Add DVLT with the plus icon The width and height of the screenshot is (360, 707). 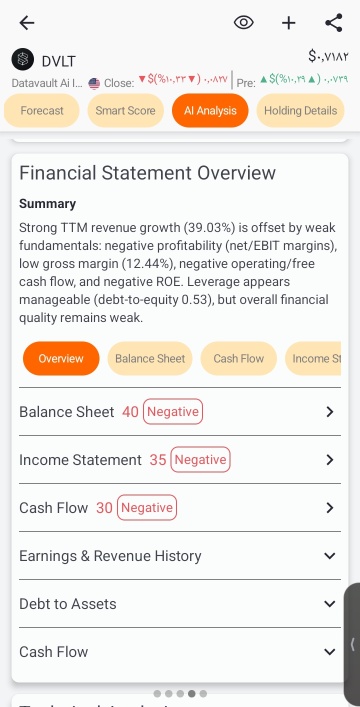tap(289, 23)
